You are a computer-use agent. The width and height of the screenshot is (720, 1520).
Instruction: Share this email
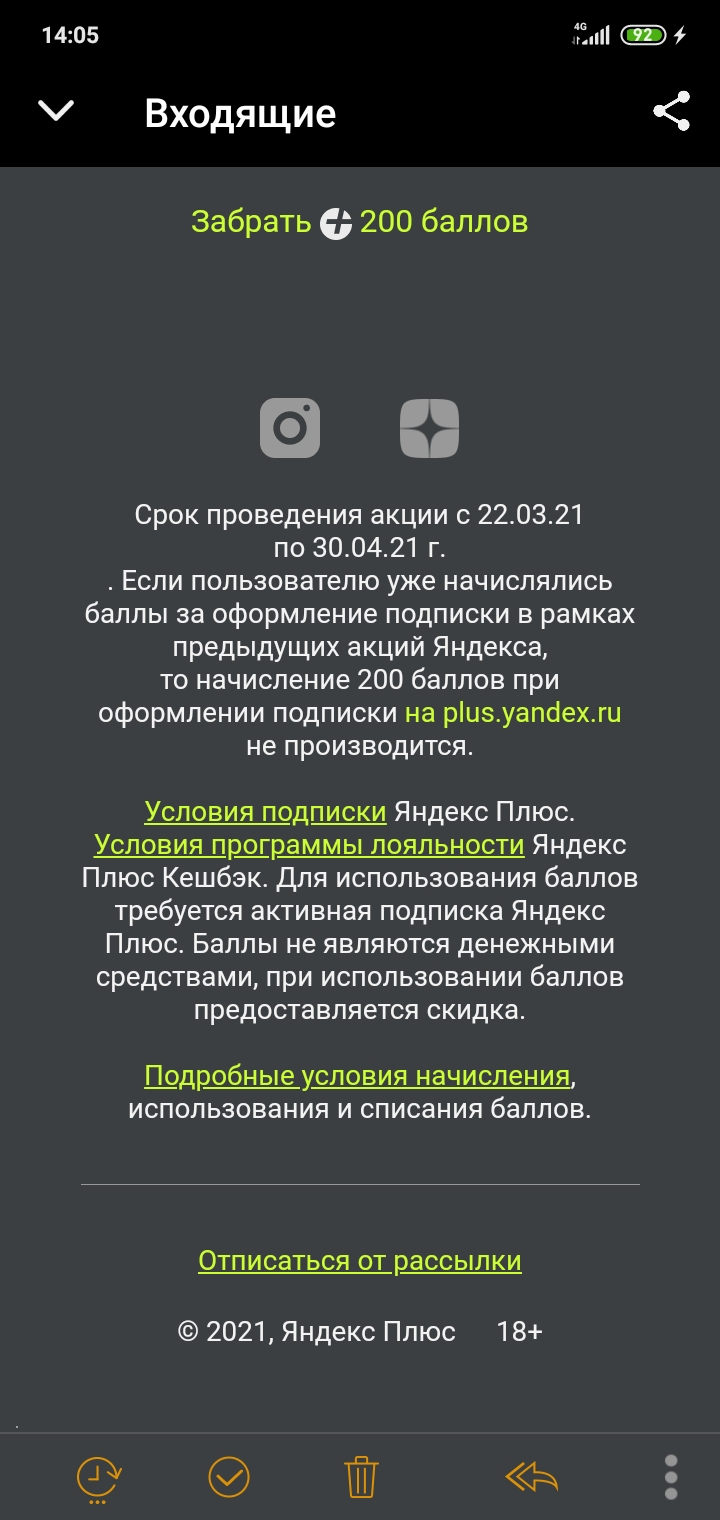[672, 111]
